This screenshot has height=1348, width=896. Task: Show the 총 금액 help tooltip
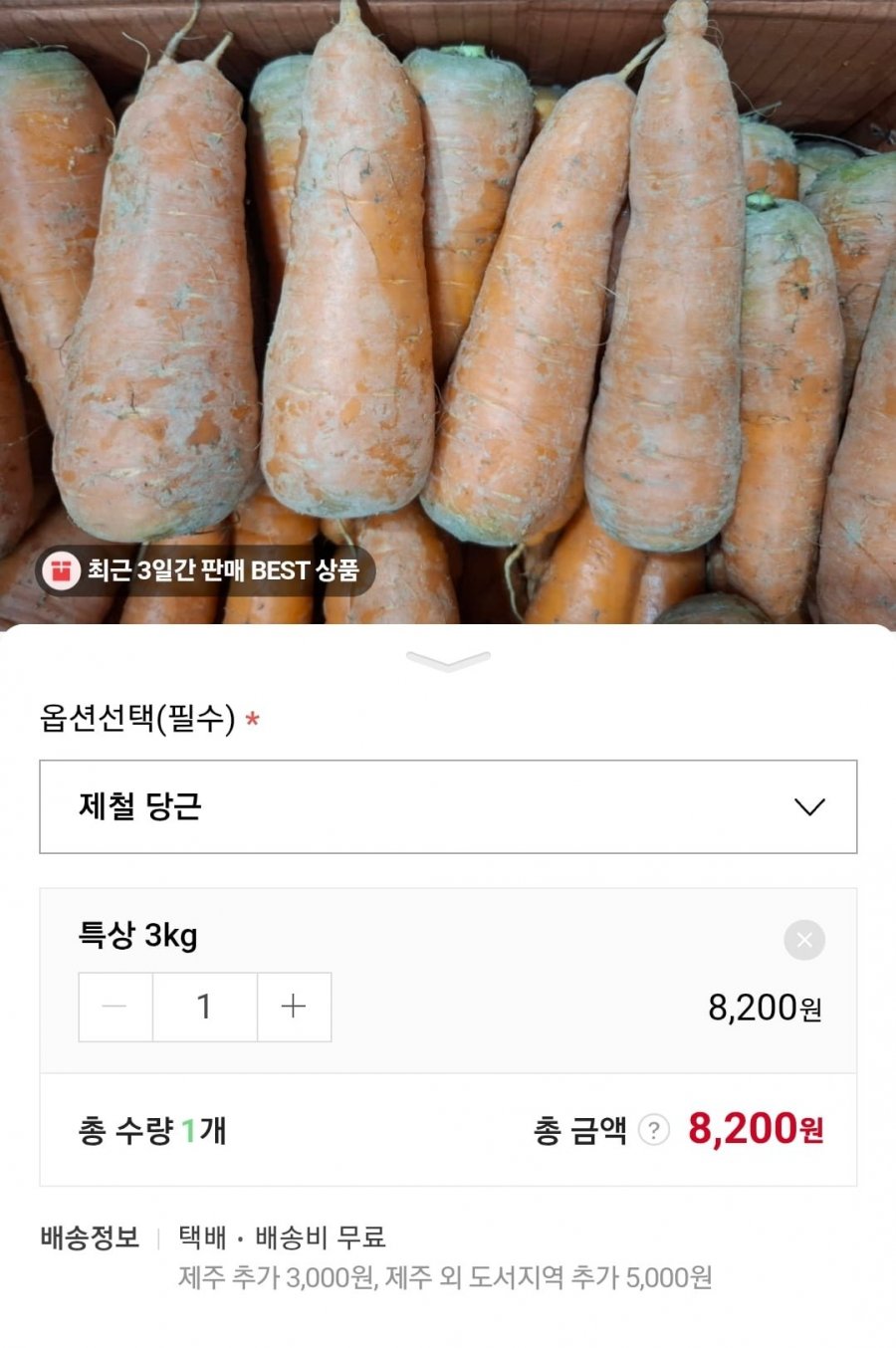click(653, 1130)
